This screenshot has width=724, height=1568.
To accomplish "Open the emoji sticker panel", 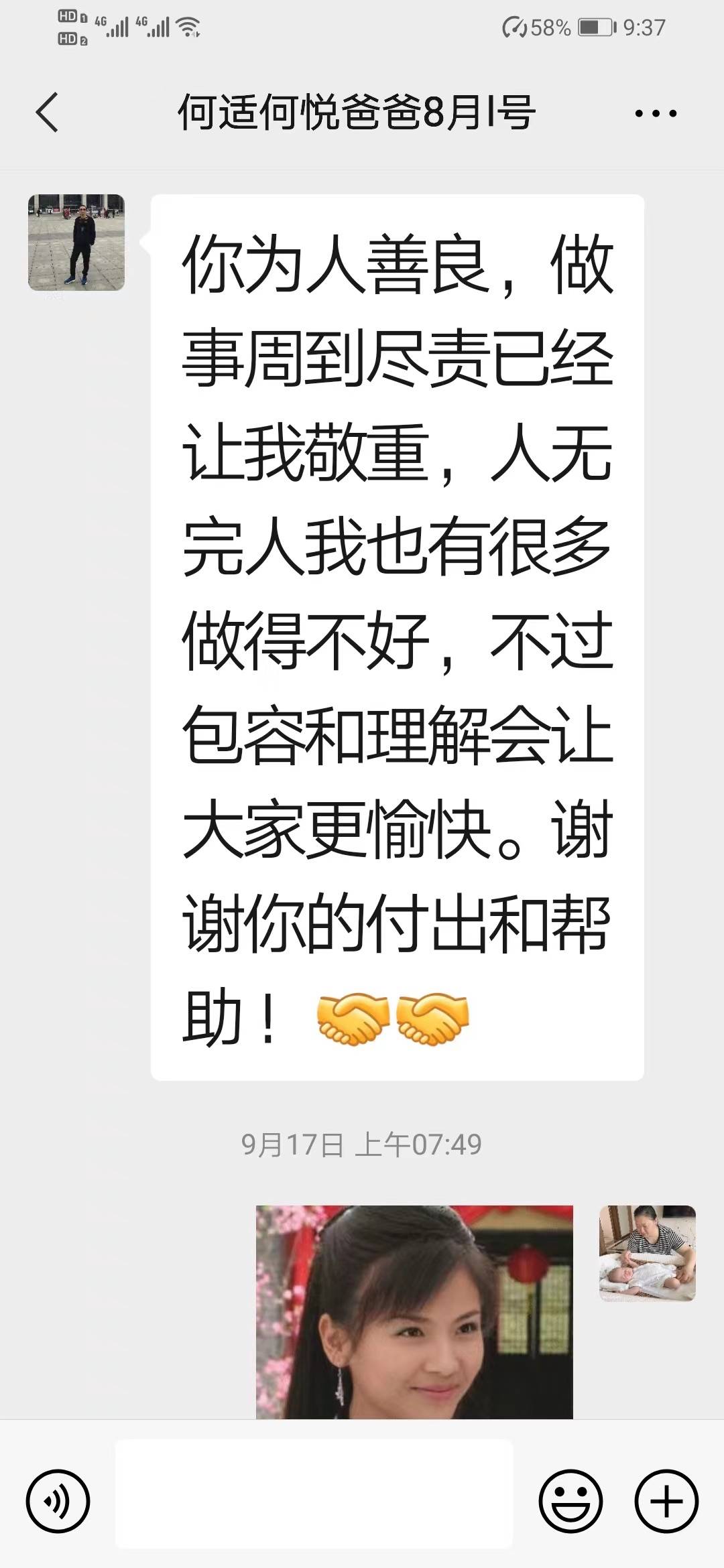I will coord(571,1501).
